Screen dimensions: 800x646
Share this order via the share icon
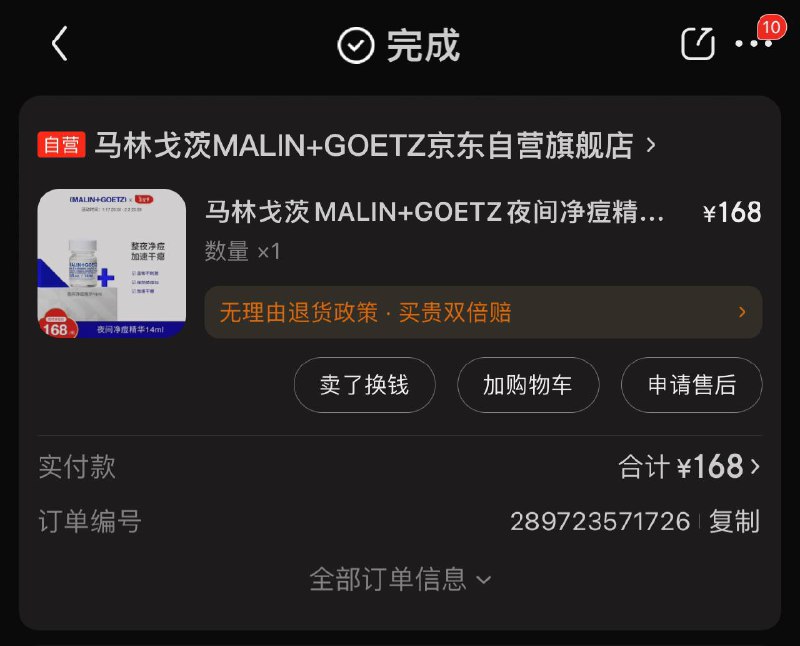(697, 43)
